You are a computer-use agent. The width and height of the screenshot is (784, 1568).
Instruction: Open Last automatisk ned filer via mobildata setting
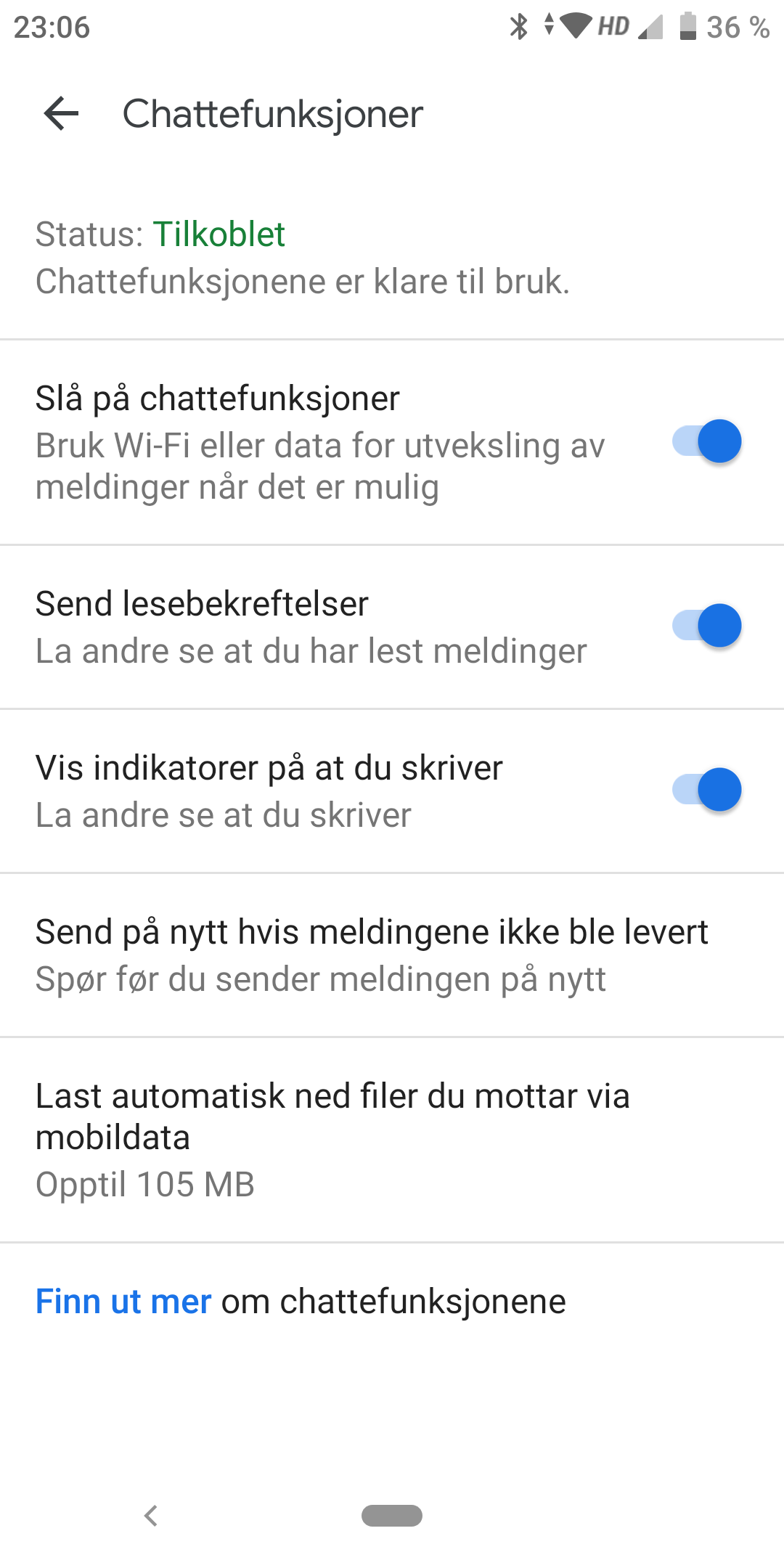coord(392,1140)
